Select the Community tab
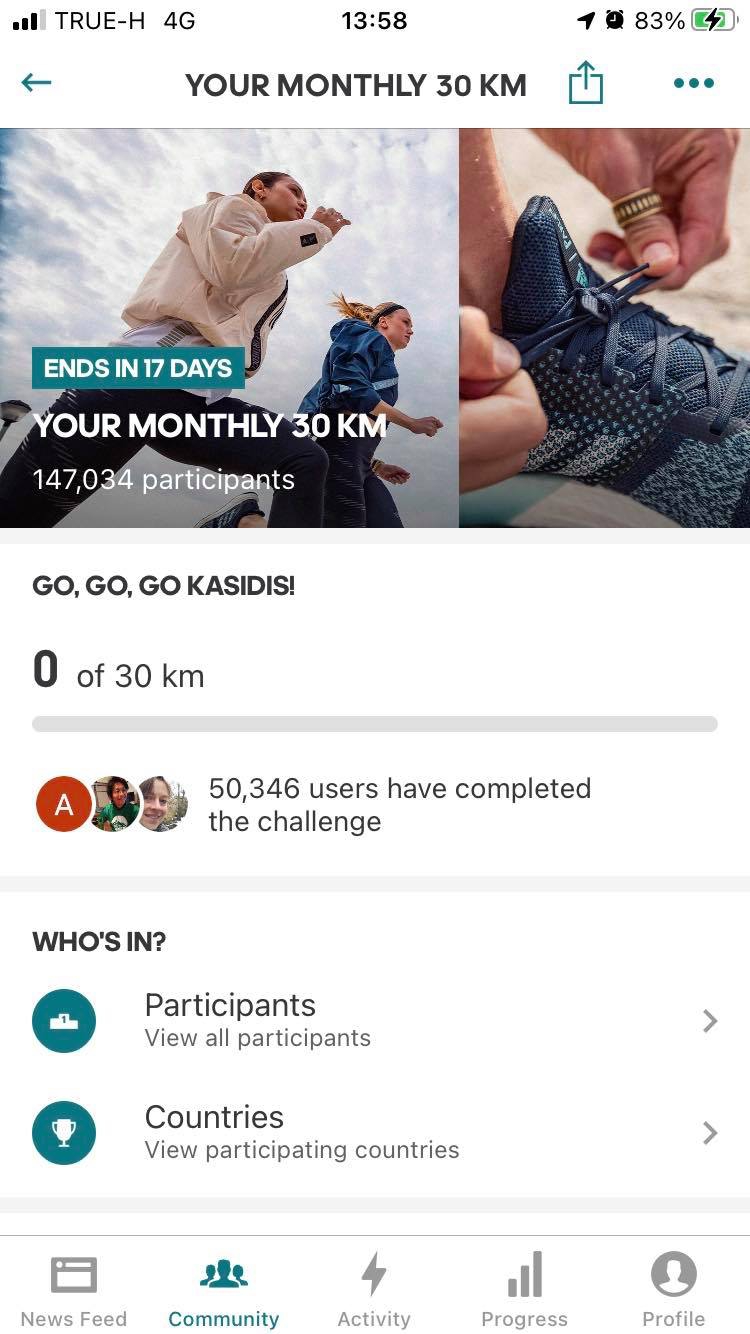 tap(224, 1290)
